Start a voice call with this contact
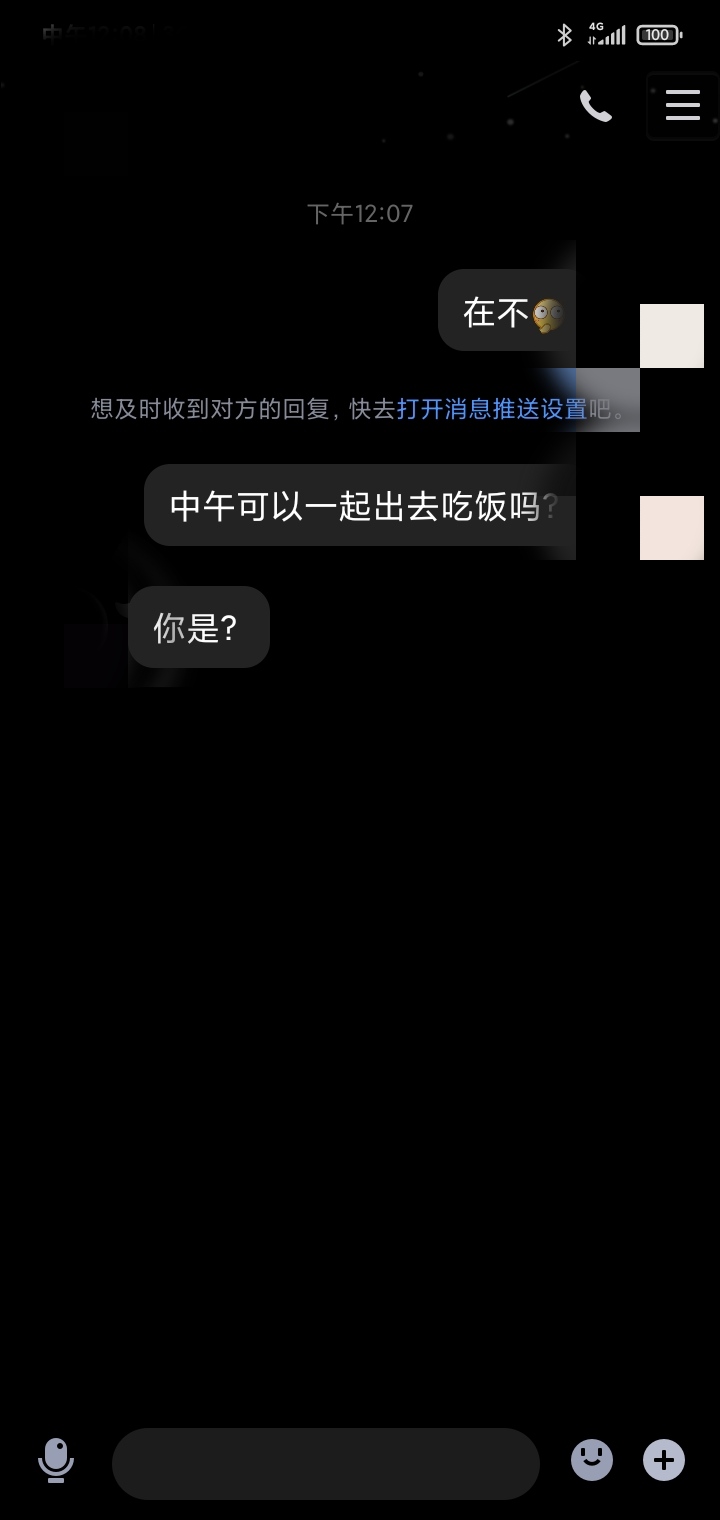This screenshot has height=1520, width=720. [596, 105]
